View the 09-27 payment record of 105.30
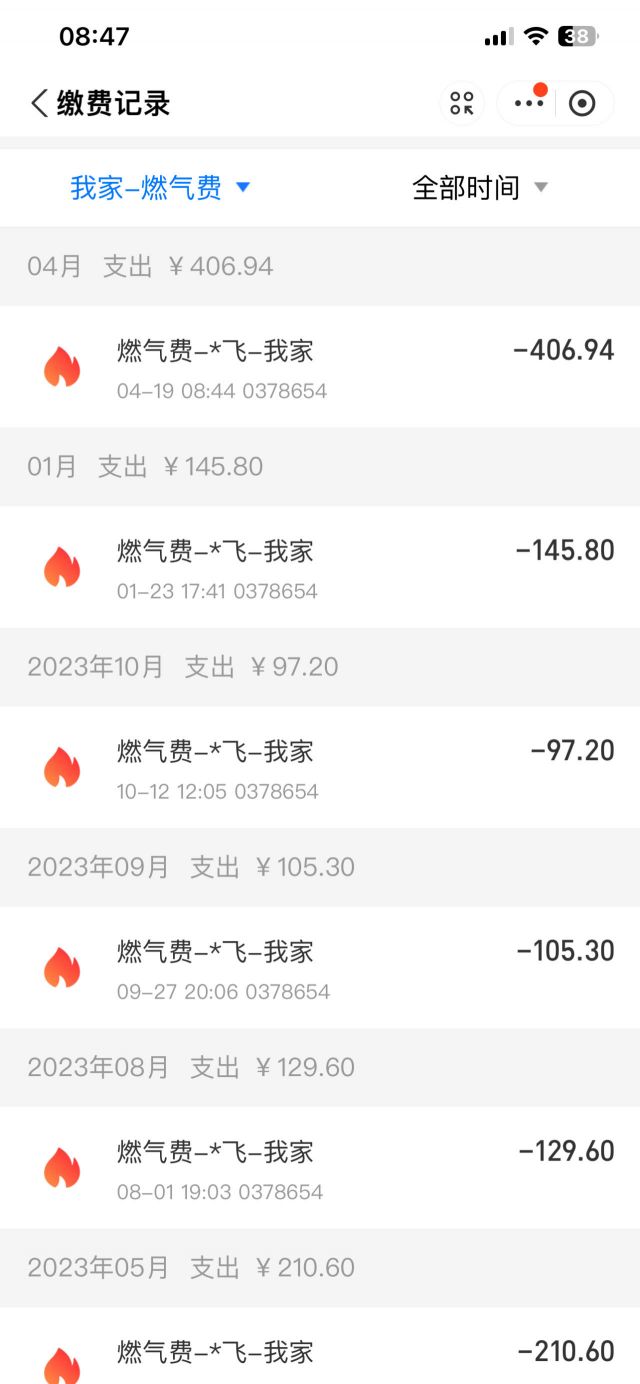The image size is (640, 1384). pos(320,967)
